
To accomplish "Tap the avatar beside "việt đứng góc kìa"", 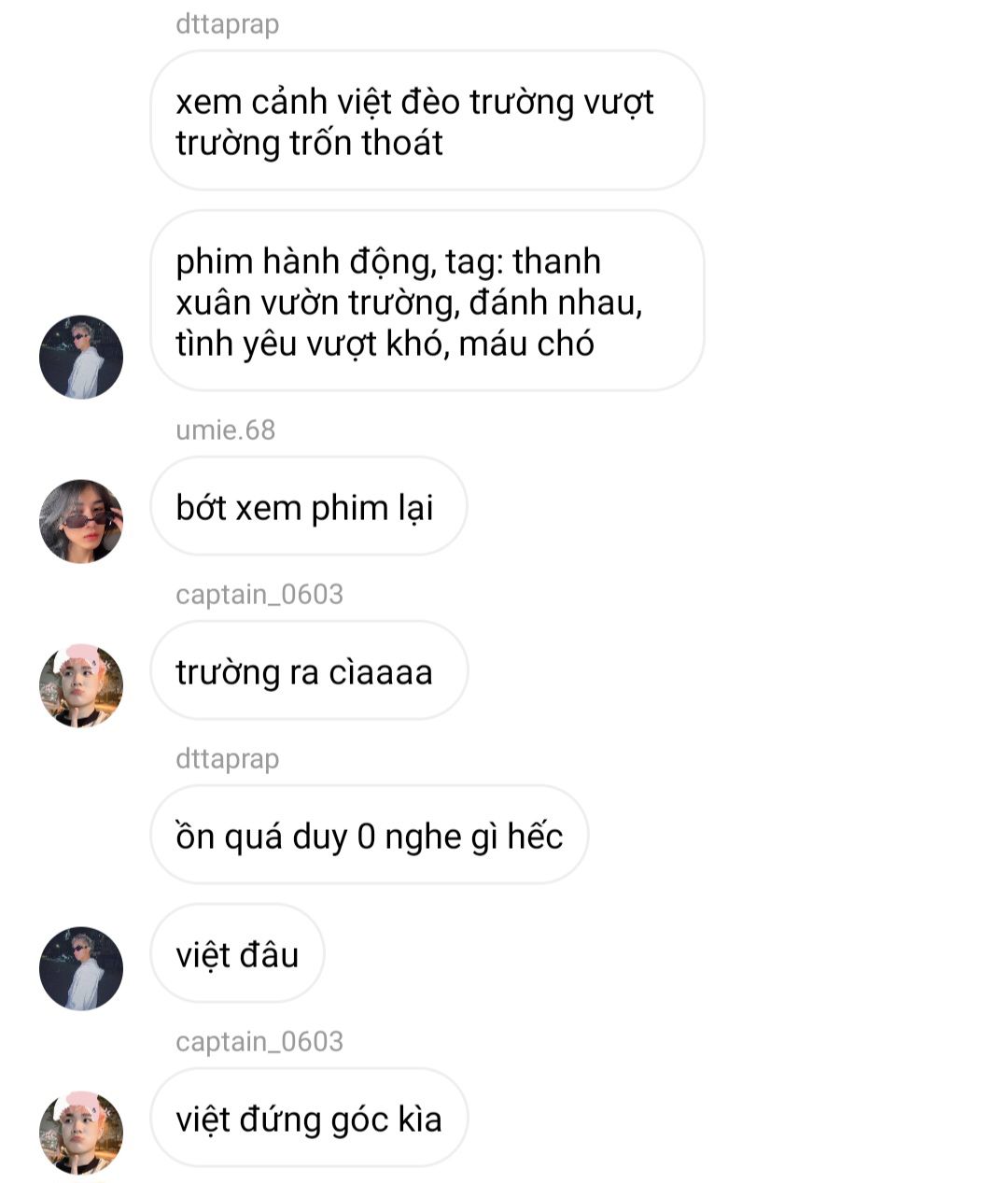I will point(81,1133).
